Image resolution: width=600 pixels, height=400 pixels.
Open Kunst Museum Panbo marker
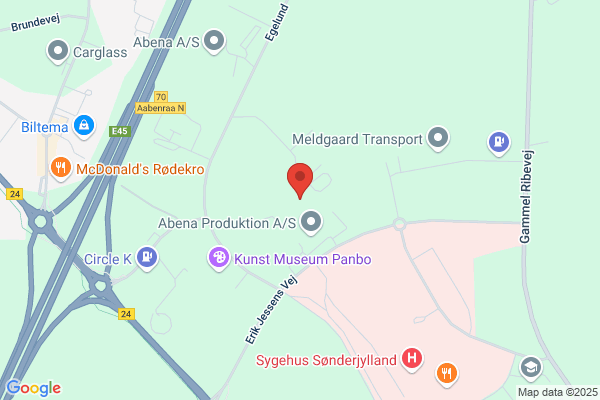tap(219, 258)
